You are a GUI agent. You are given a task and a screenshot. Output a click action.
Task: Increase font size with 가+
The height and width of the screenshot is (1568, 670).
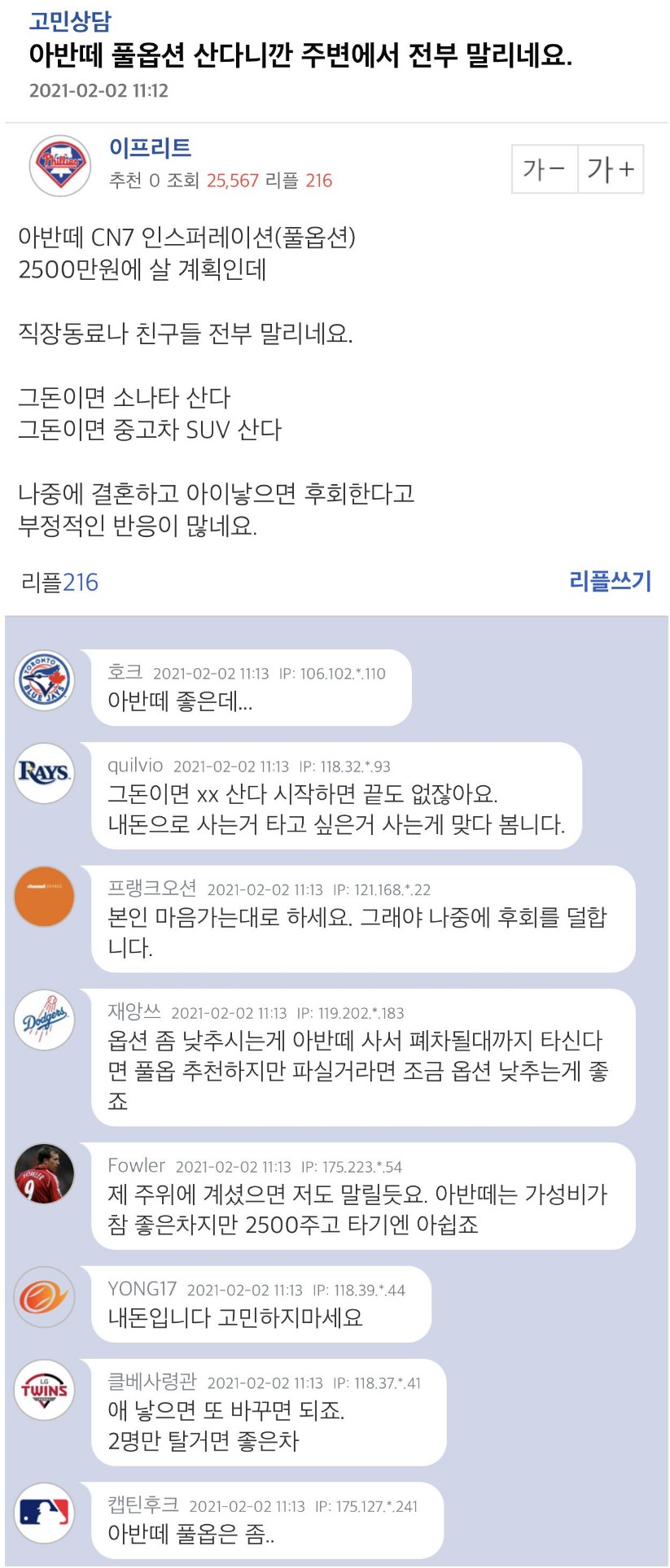pos(611,169)
